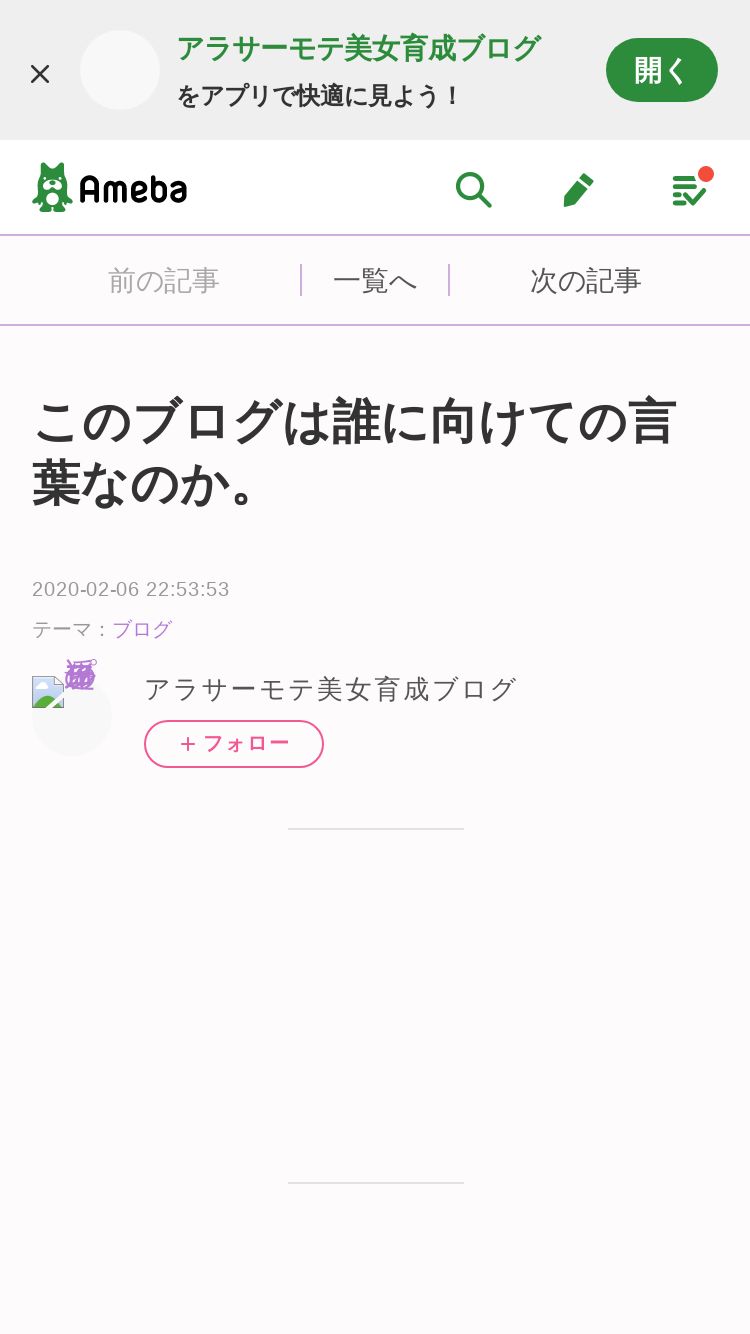Go to 次の記事
Image resolution: width=750 pixels, height=1334 pixels.
click(585, 280)
